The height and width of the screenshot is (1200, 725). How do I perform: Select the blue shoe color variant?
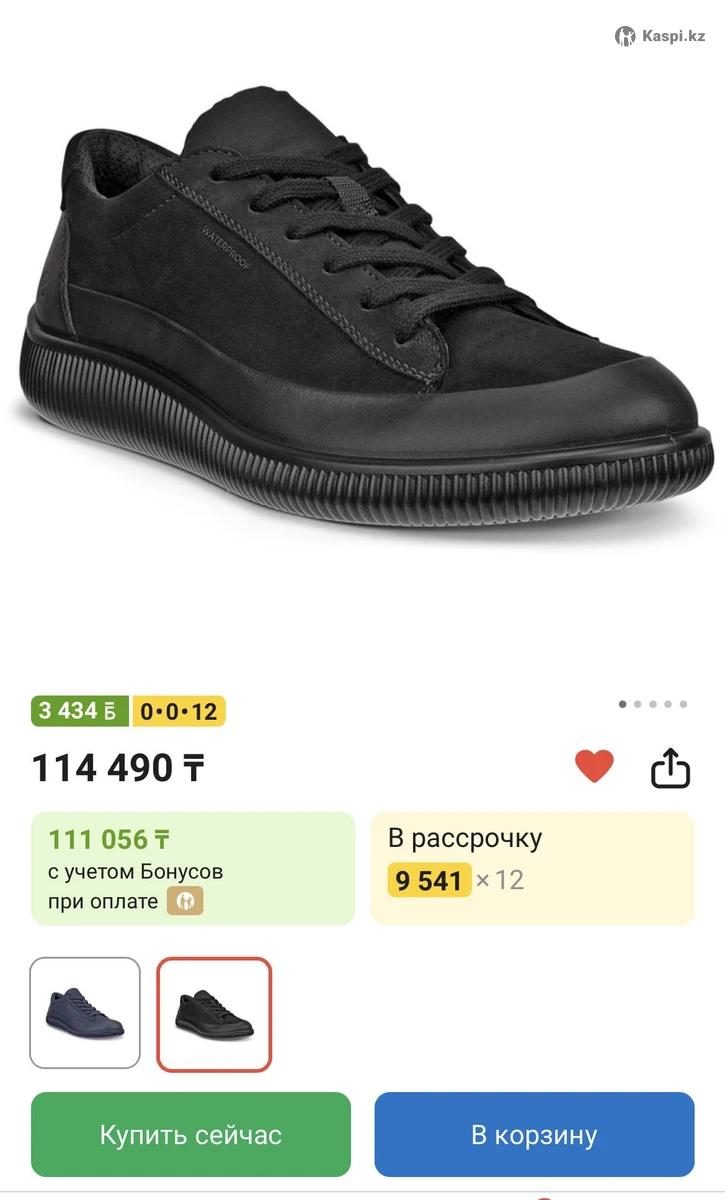pyautogui.click(x=85, y=1013)
